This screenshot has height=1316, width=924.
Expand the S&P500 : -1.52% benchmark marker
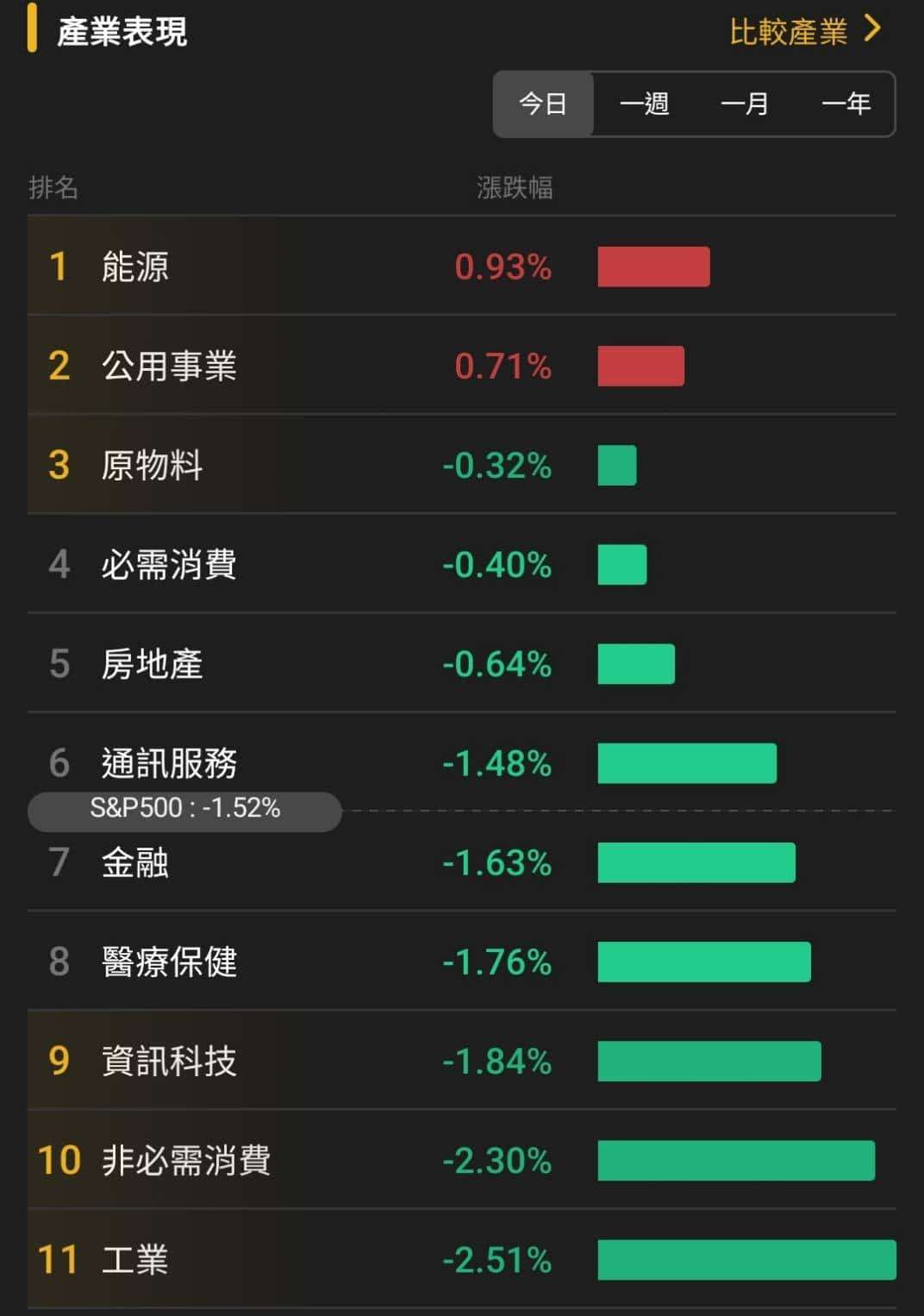point(186,809)
